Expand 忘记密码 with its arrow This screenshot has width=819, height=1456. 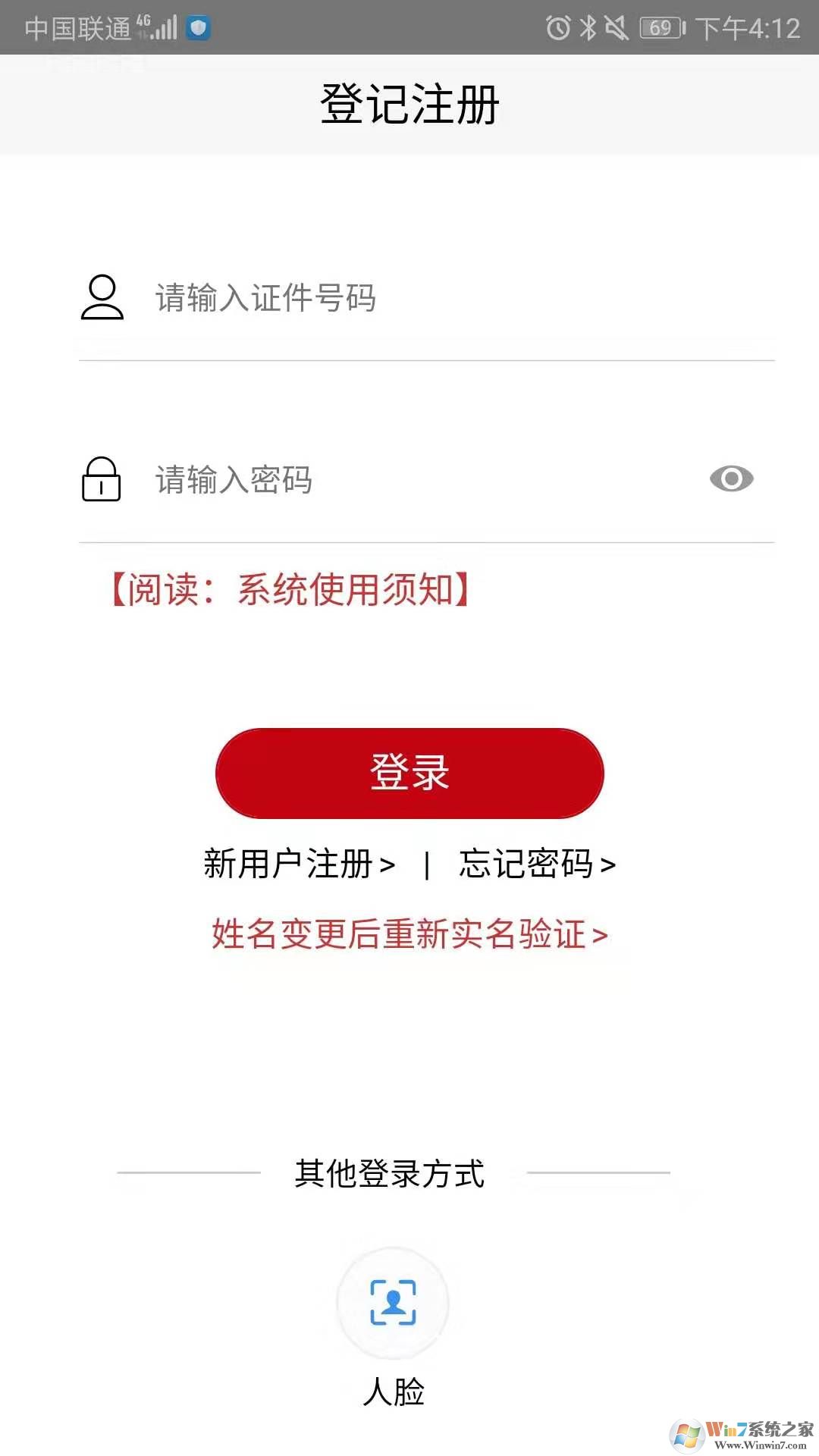[x=536, y=864]
